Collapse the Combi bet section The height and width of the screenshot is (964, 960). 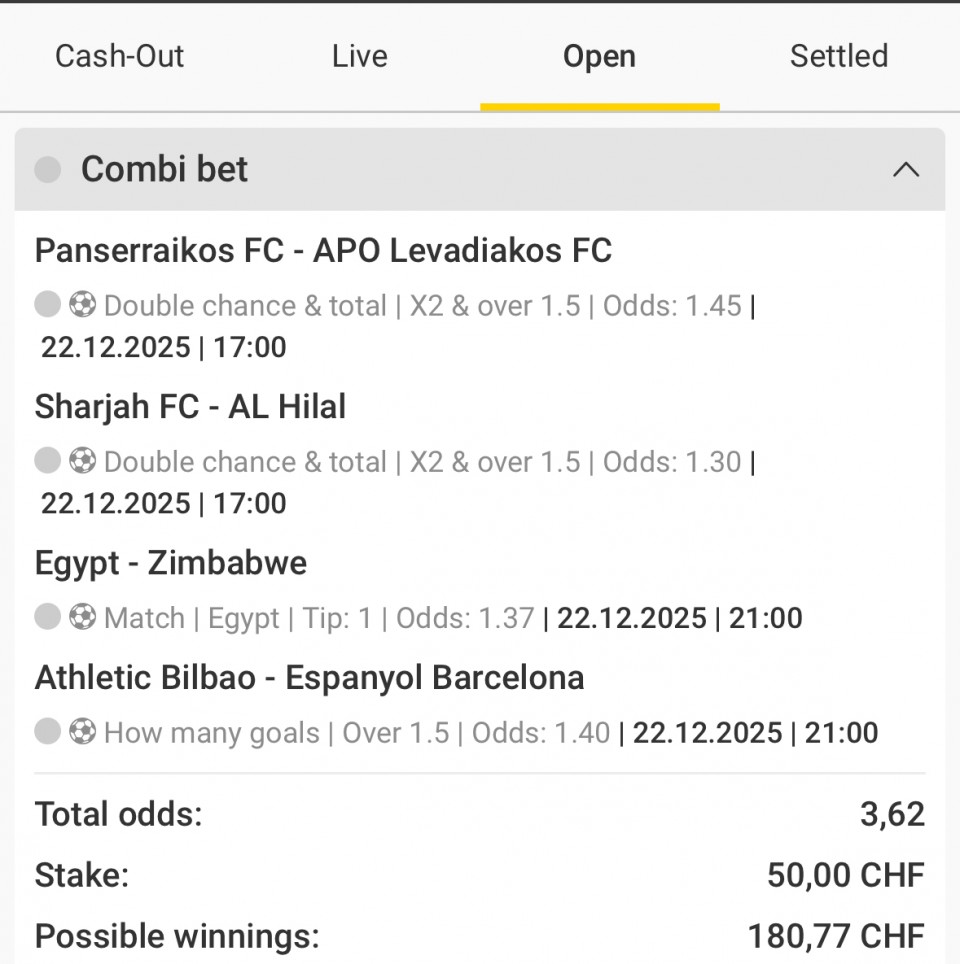pos(905,170)
